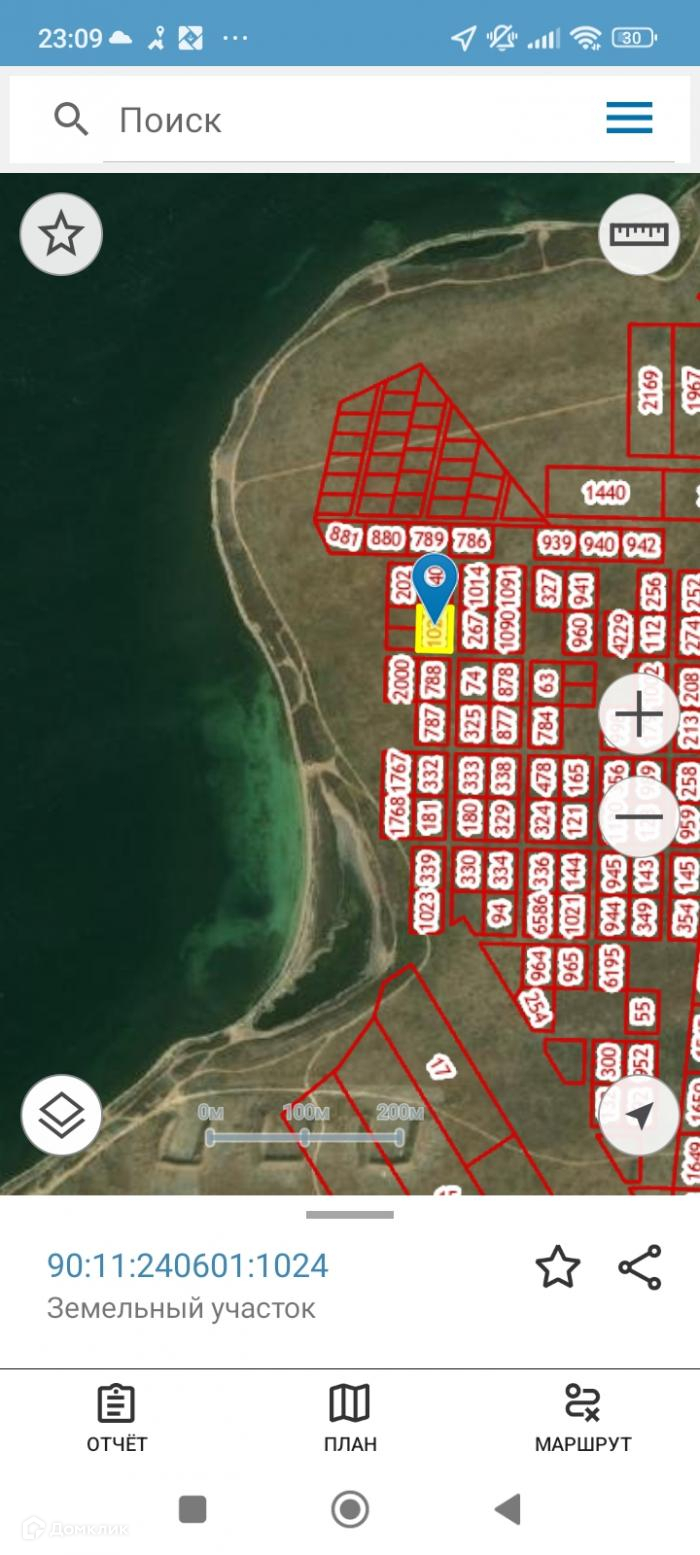This screenshot has height=1555, width=700.
Task: Go back using the system back button
Action: pos(508,1508)
